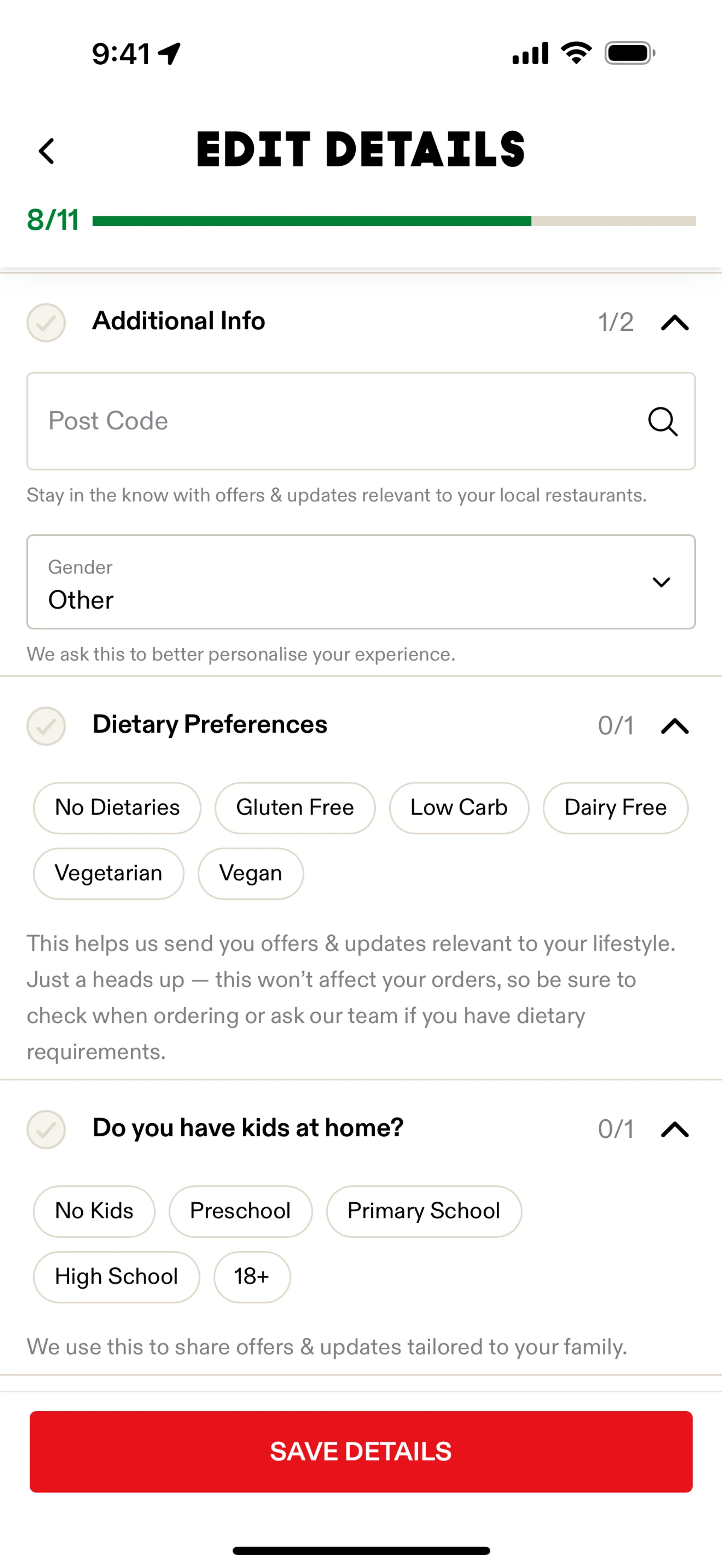Collapse the Additional Info section
The image size is (722, 1568).
point(675,322)
